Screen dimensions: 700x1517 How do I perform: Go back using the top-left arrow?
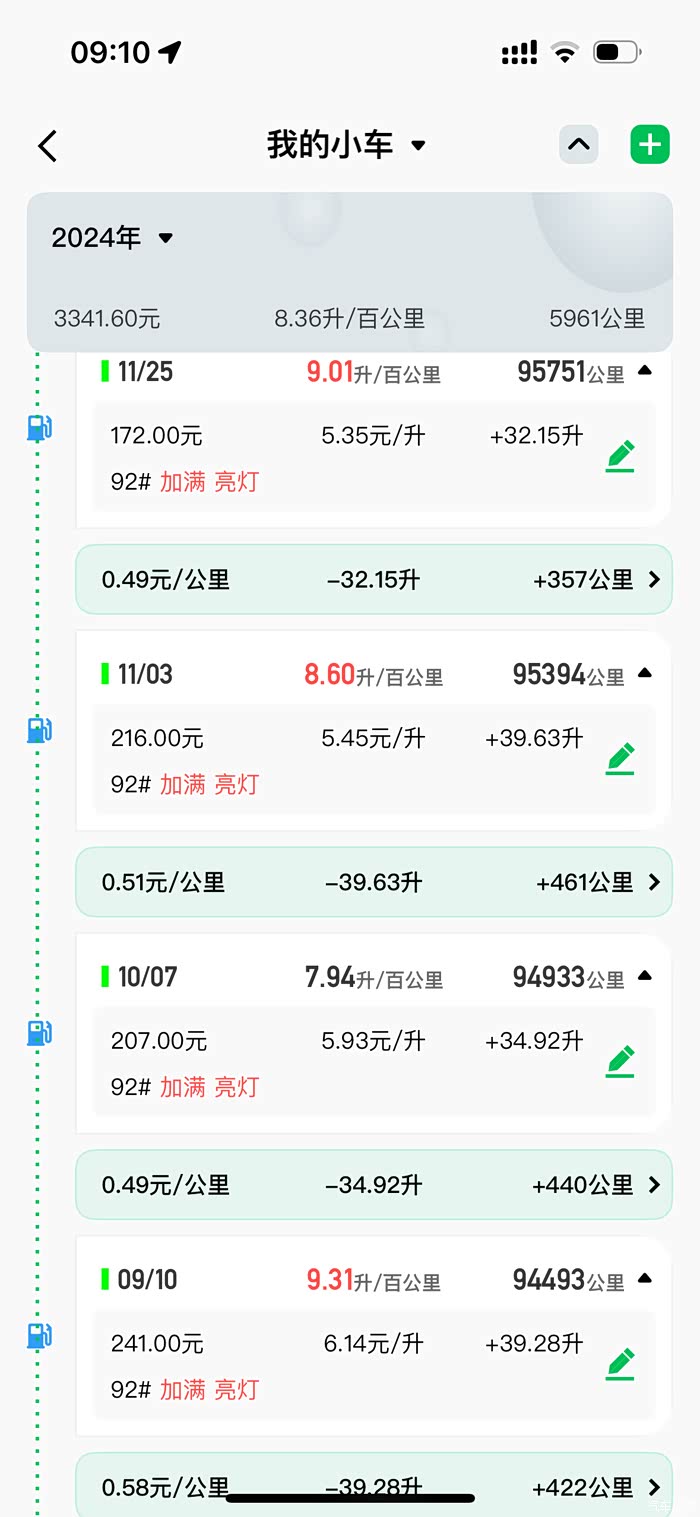47,146
